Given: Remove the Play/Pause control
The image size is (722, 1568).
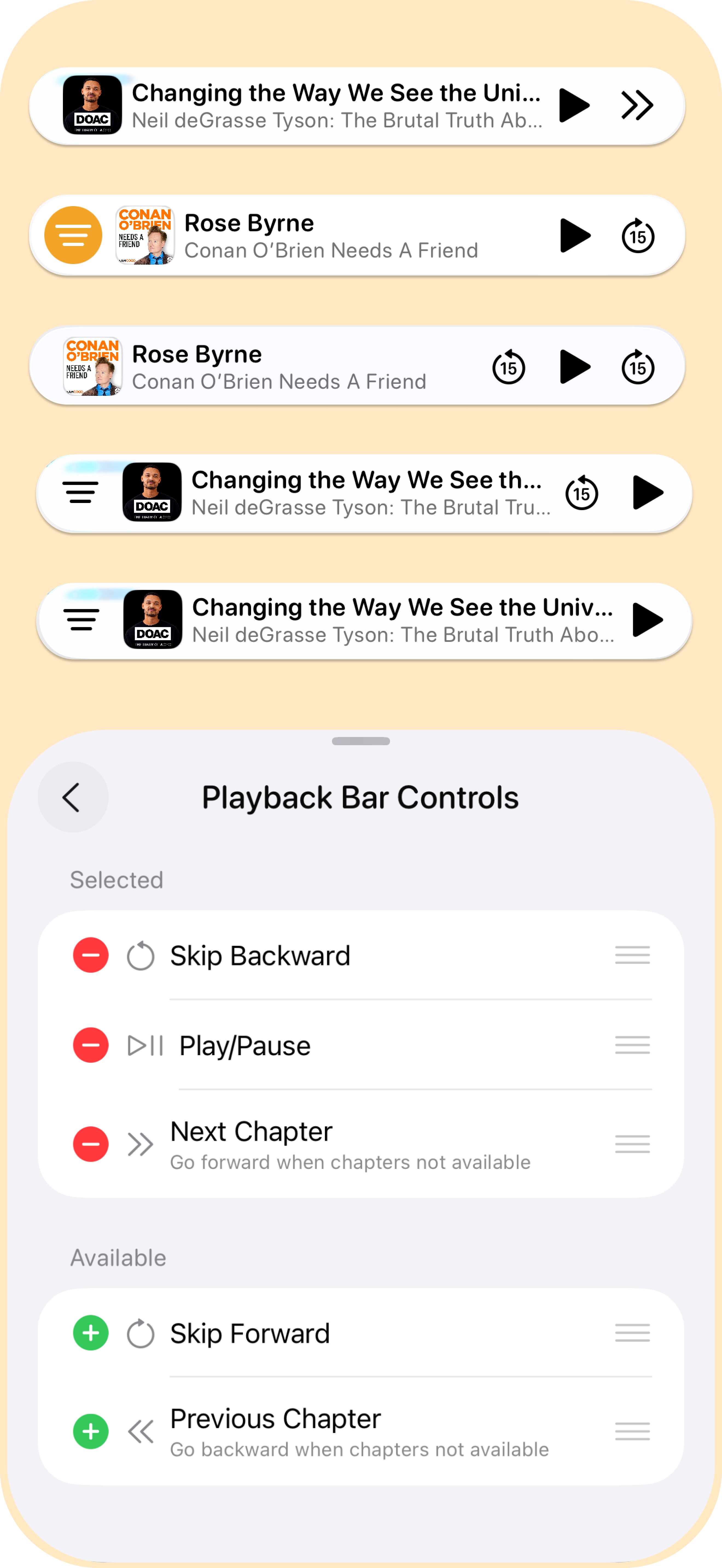Looking at the screenshot, I should coord(90,1045).
